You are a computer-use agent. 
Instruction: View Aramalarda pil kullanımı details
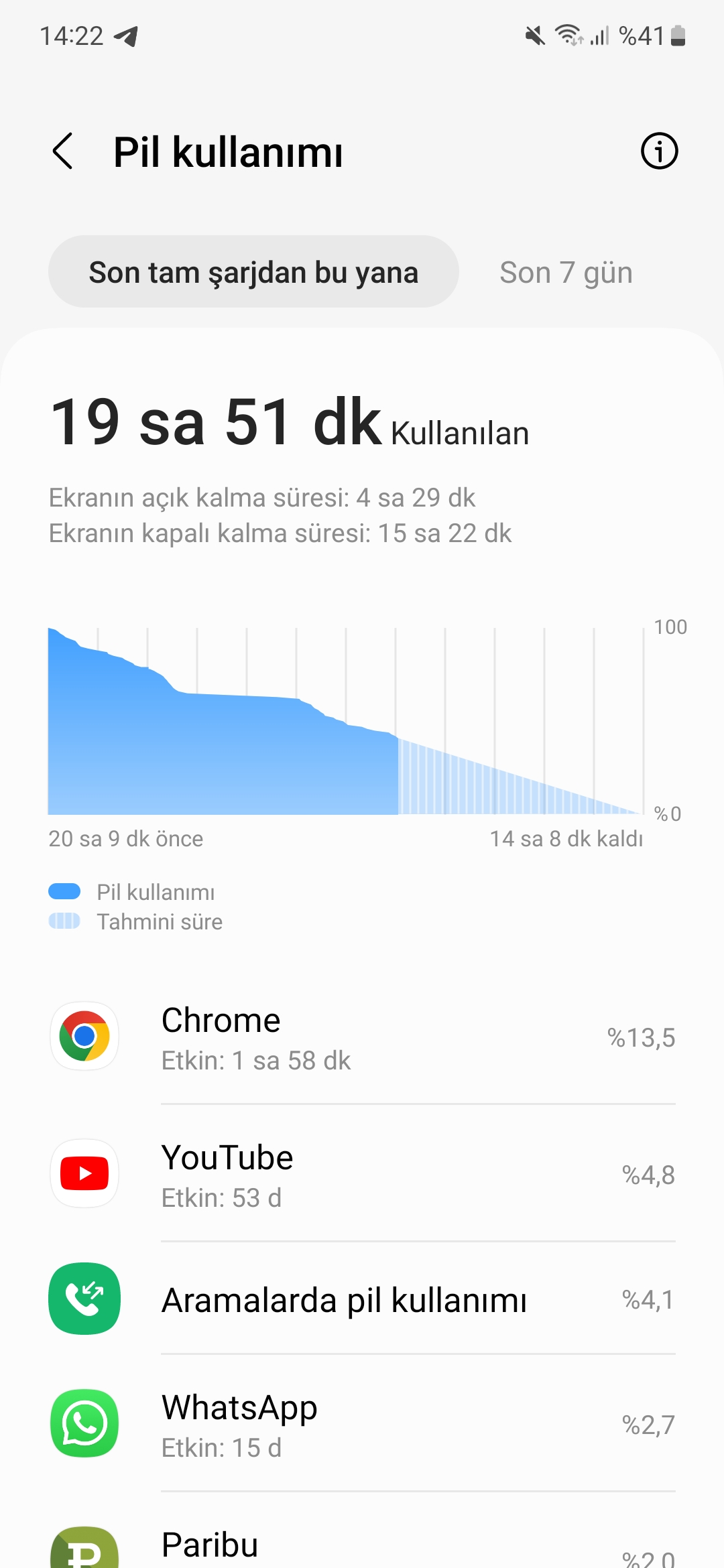tap(362, 1299)
